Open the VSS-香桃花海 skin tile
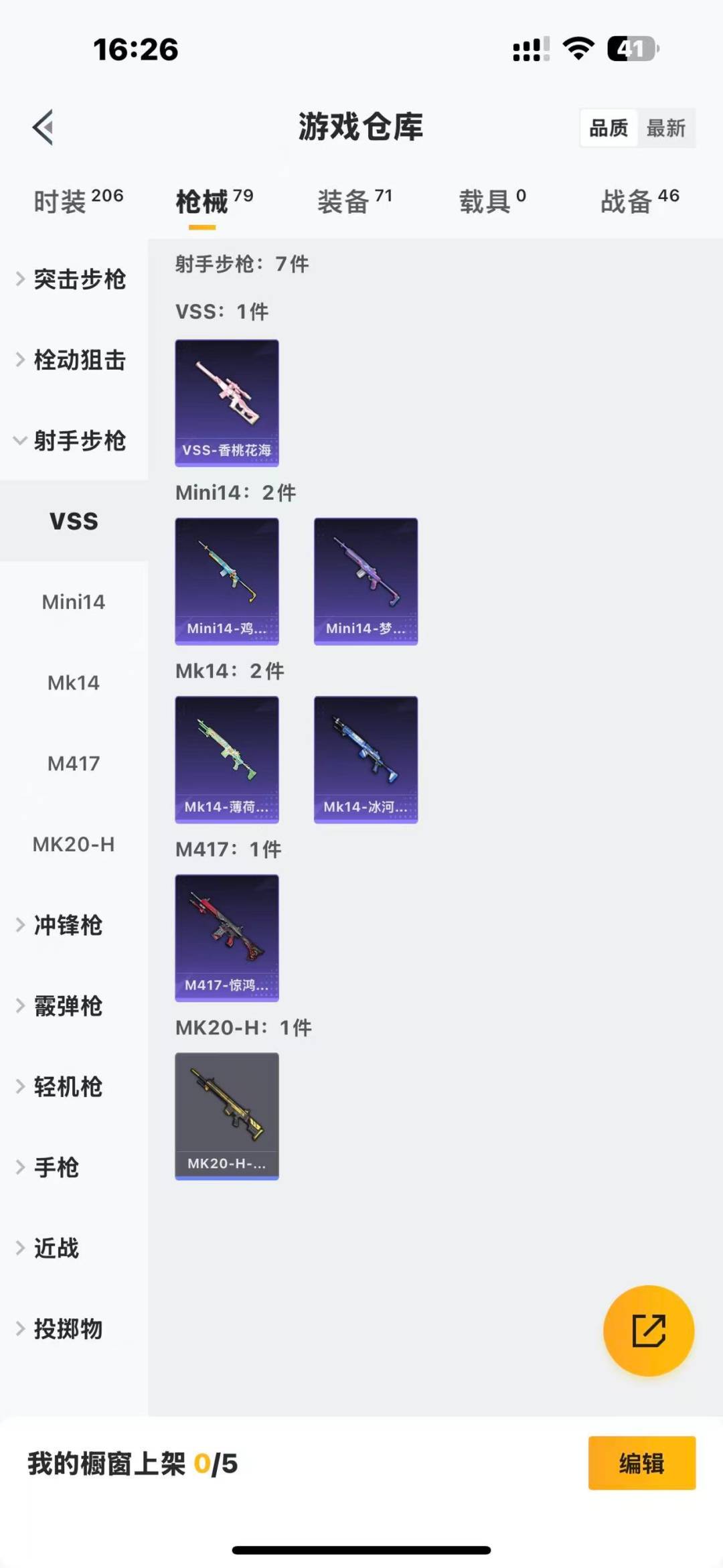This screenshot has height=1568, width=723. pyautogui.click(x=227, y=403)
